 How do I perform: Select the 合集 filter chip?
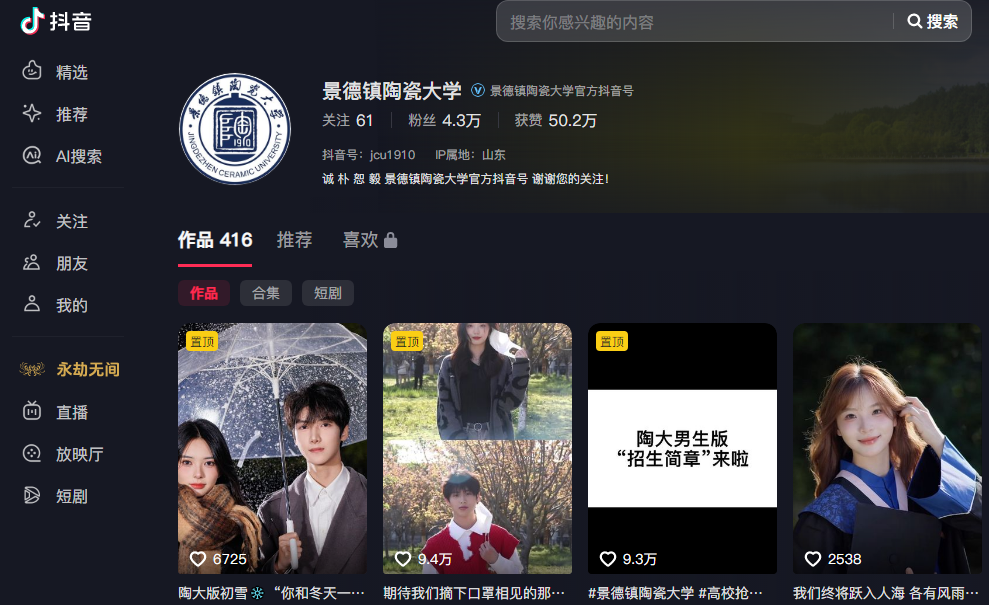[x=265, y=293]
